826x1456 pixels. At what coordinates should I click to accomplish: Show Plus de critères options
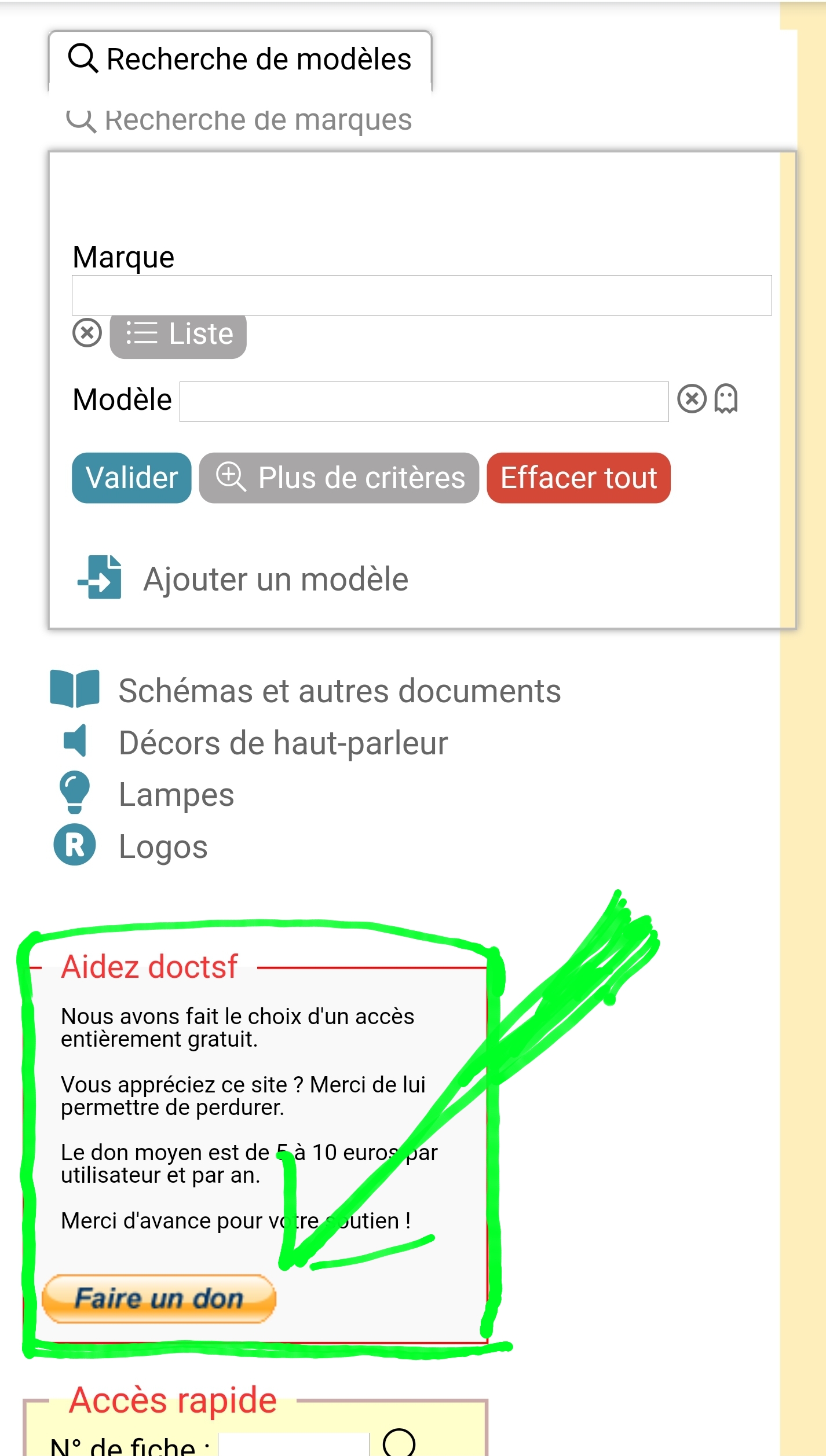pyautogui.click(x=339, y=478)
